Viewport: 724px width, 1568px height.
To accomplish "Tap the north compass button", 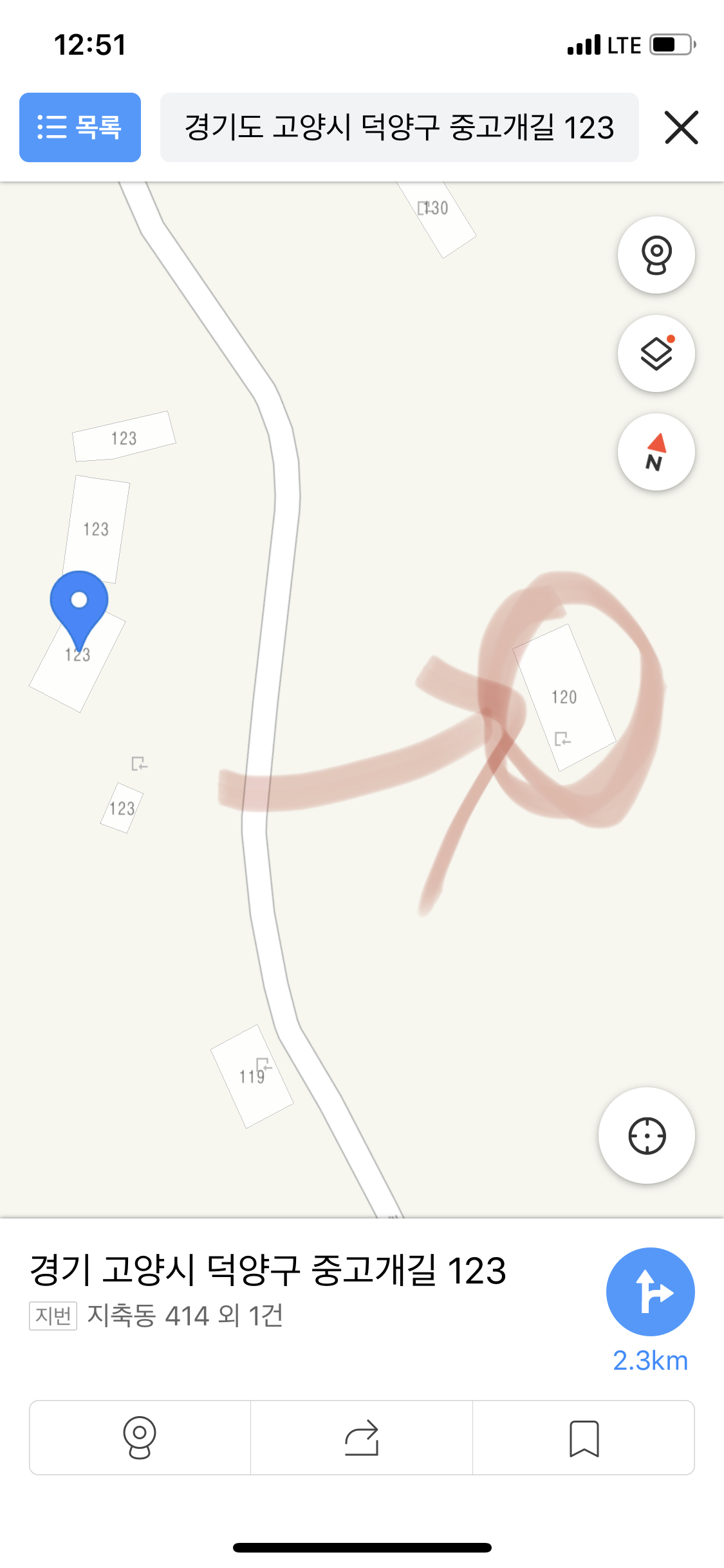I will (x=656, y=452).
